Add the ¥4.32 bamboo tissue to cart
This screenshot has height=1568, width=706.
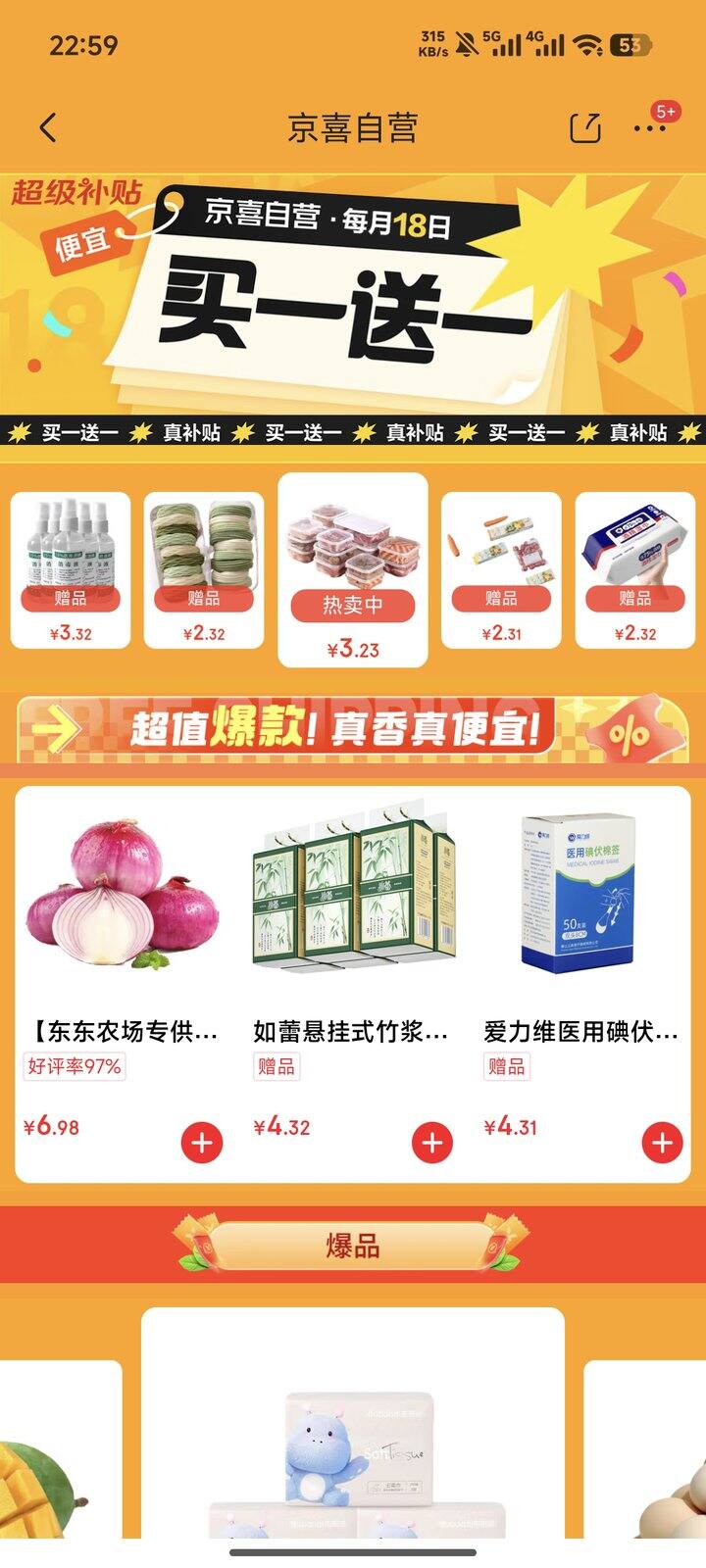pos(432,1143)
